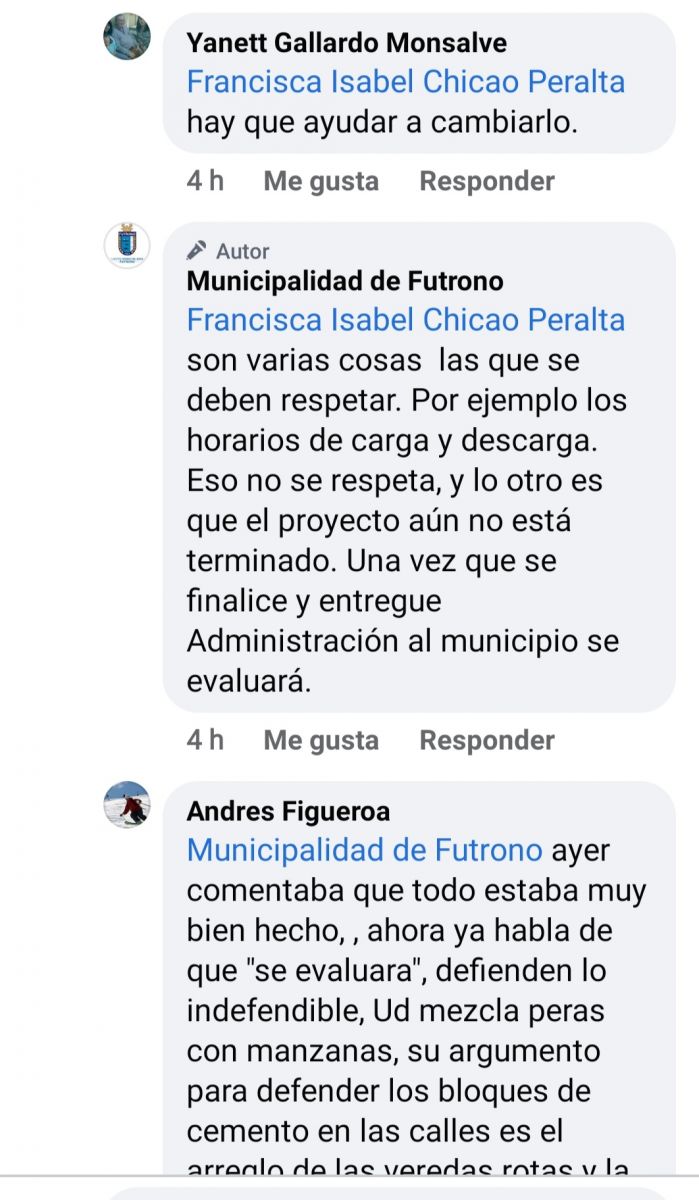
Task: Open Francisca Isabel Chicao Peralta mention in Municipalidad's reply
Action: (x=405, y=320)
